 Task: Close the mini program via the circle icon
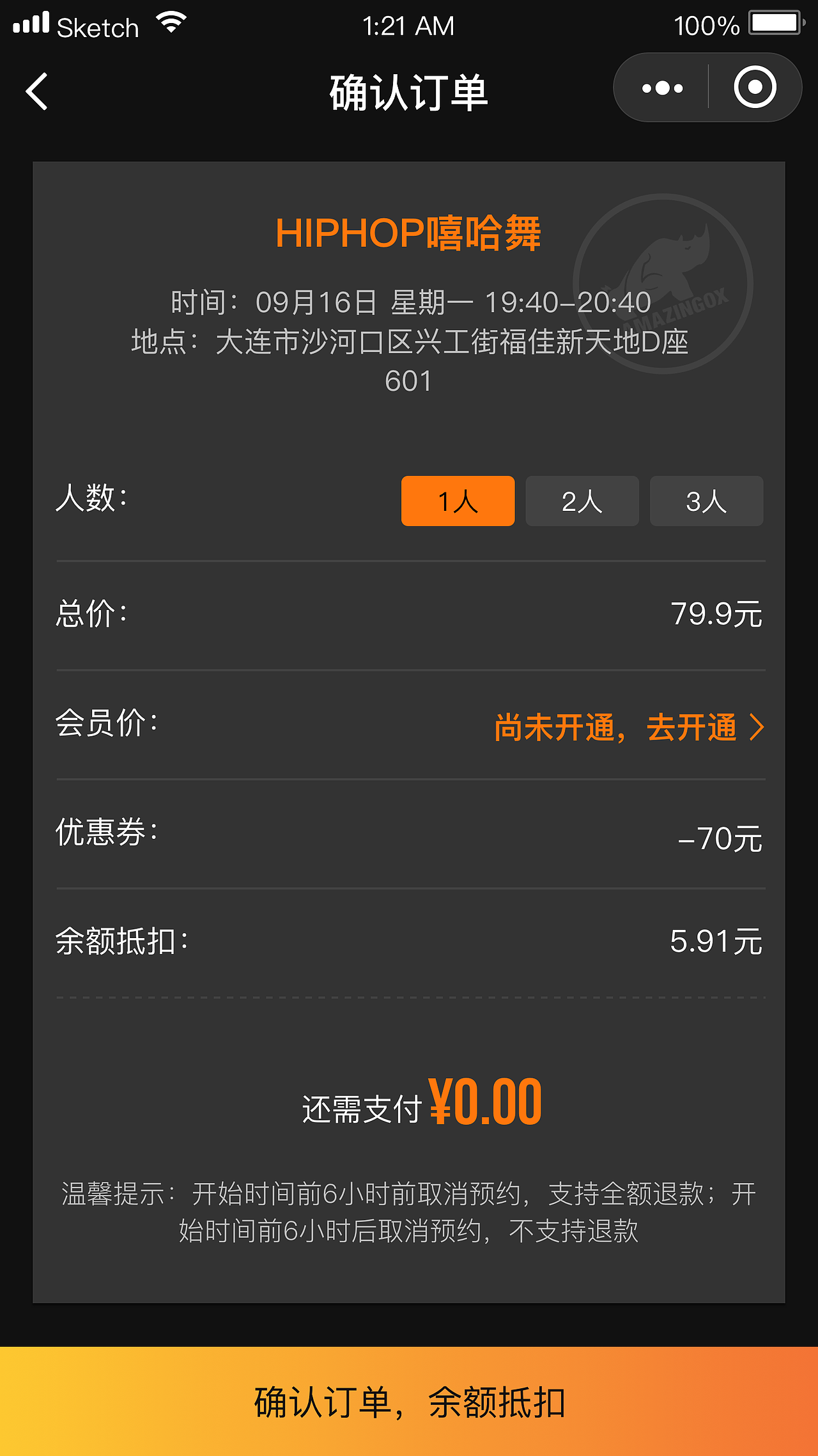(755, 88)
